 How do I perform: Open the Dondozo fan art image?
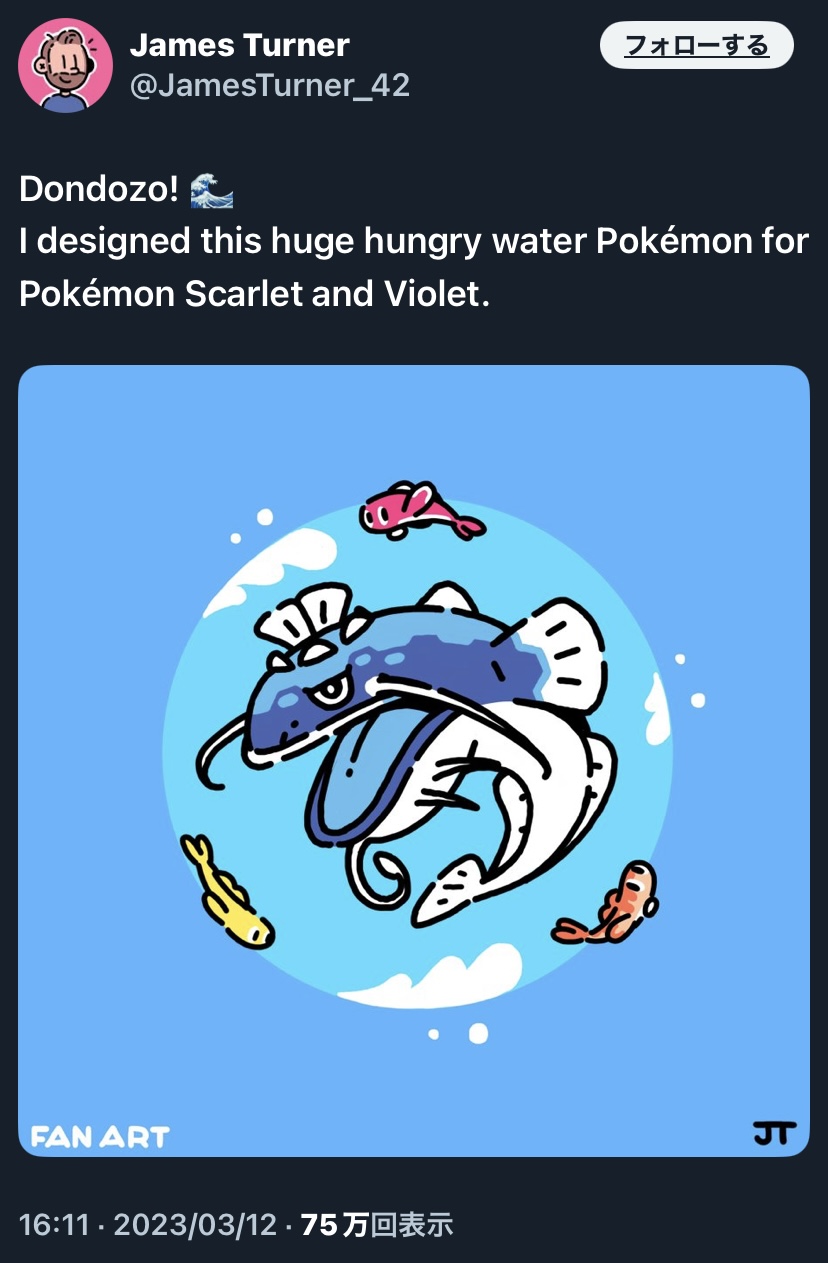tap(414, 760)
